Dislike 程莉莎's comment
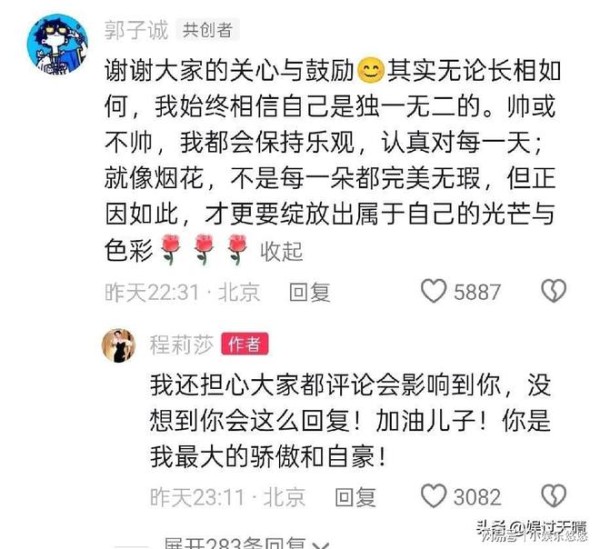This screenshot has width=600, height=549. coord(554,496)
